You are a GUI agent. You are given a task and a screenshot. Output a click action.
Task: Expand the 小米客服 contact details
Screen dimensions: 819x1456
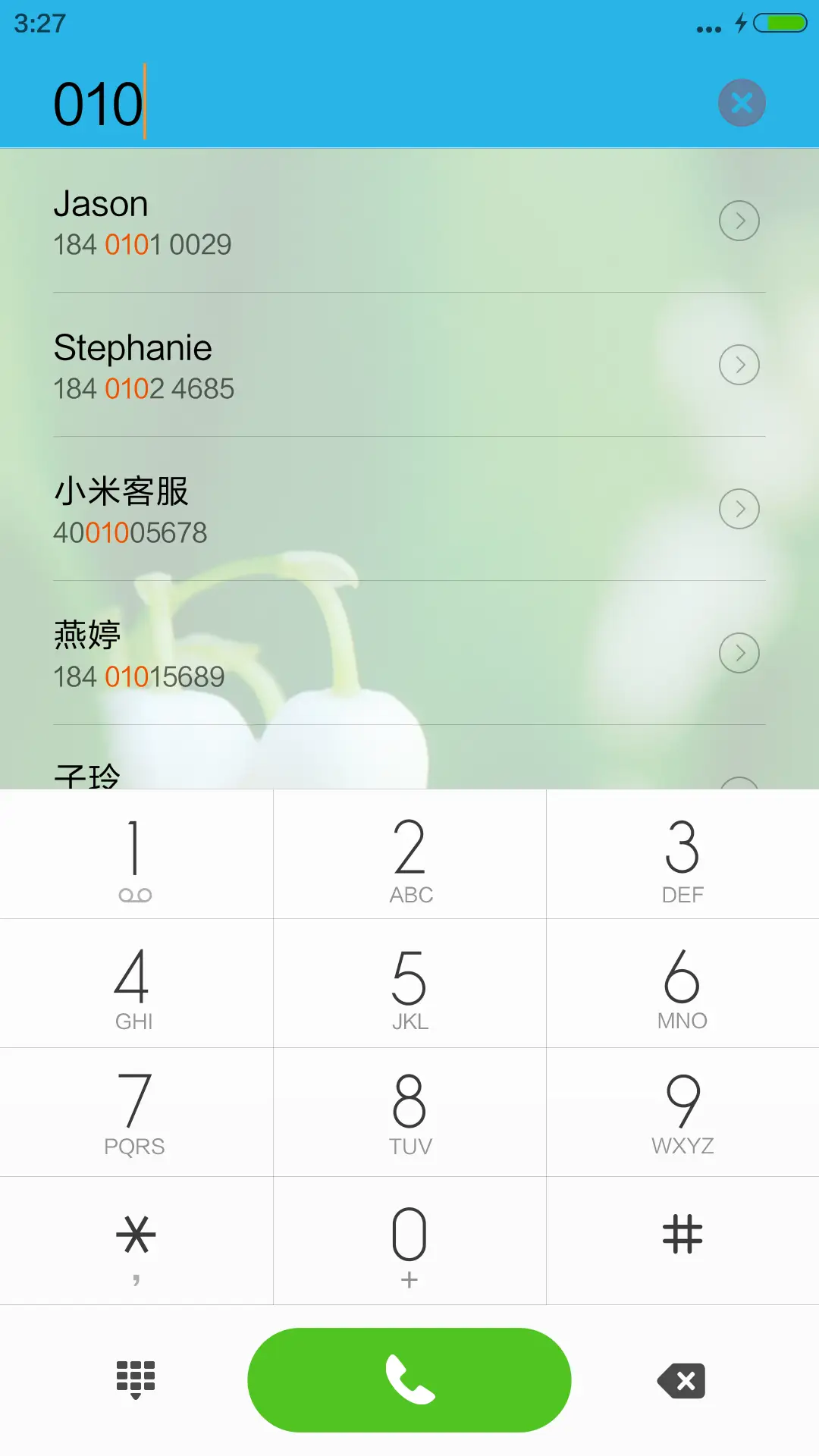point(739,509)
